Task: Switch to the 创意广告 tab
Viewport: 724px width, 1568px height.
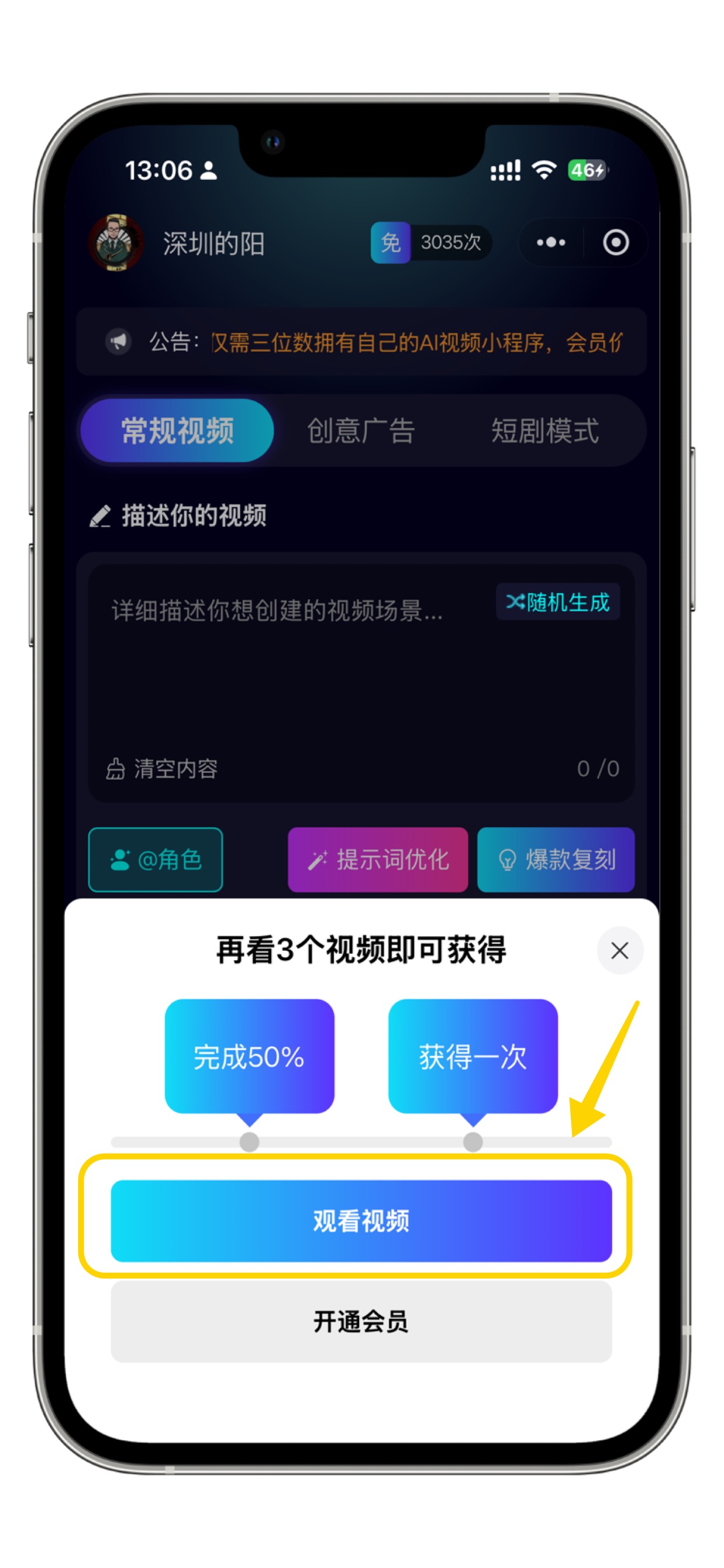Action: (x=361, y=430)
